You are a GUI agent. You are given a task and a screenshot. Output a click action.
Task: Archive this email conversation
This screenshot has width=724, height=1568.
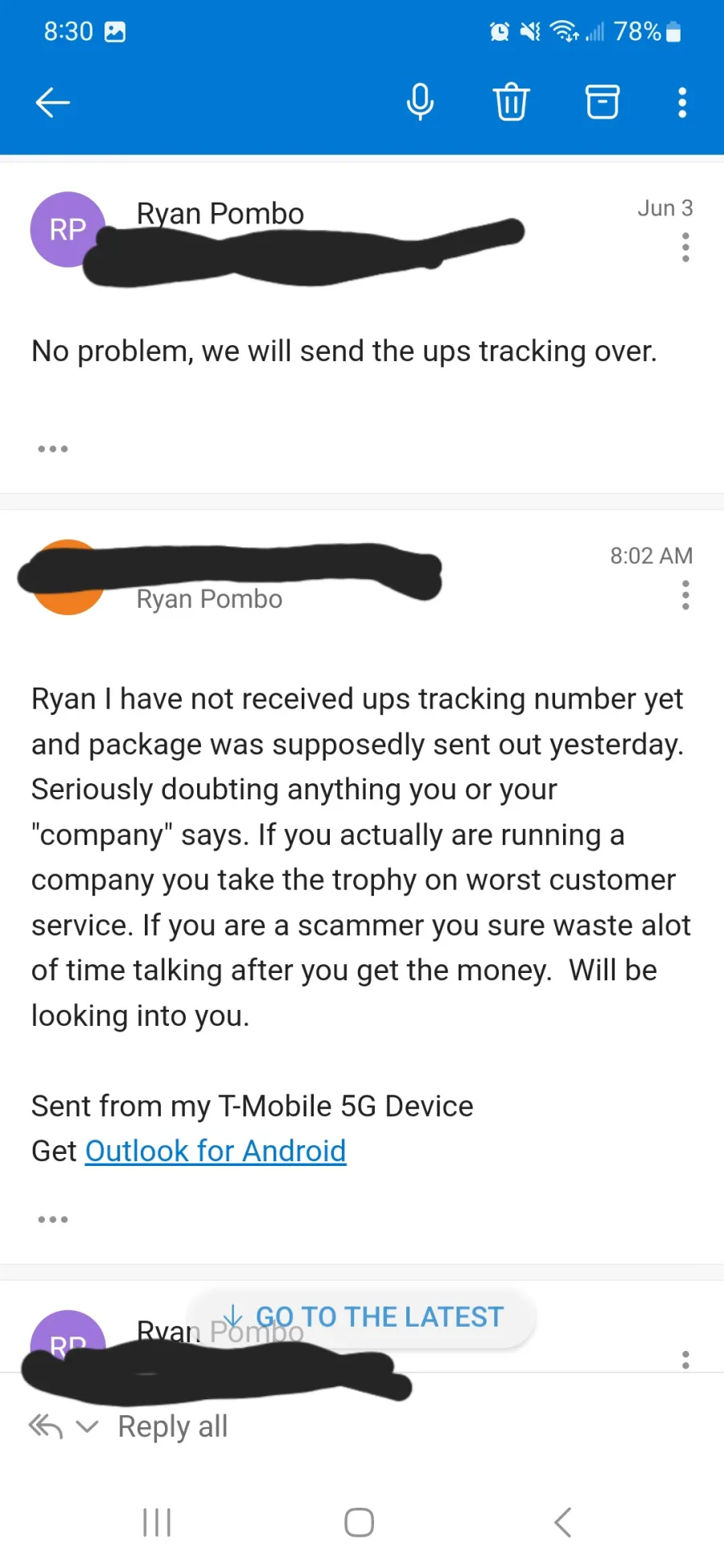point(602,102)
